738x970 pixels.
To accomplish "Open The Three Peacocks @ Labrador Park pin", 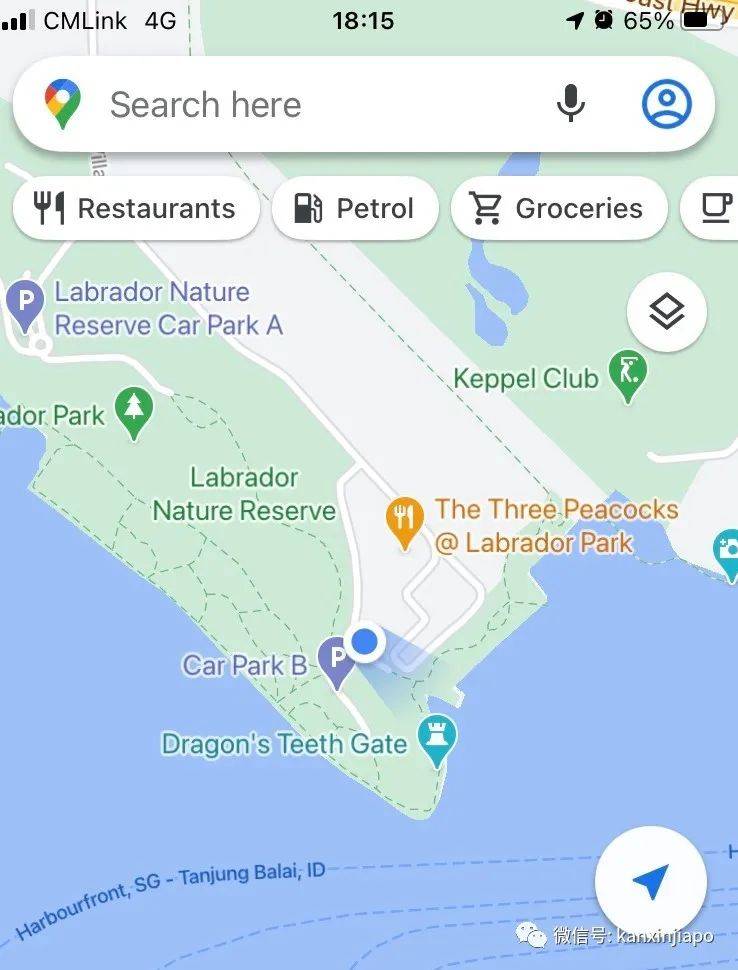I will pos(404,521).
